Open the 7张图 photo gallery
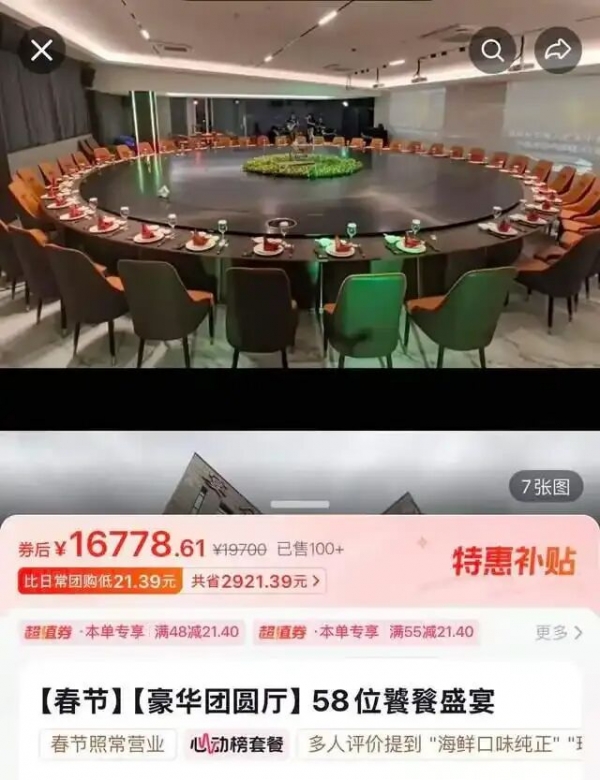The height and width of the screenshot is (780, 600). pos(545,487)
